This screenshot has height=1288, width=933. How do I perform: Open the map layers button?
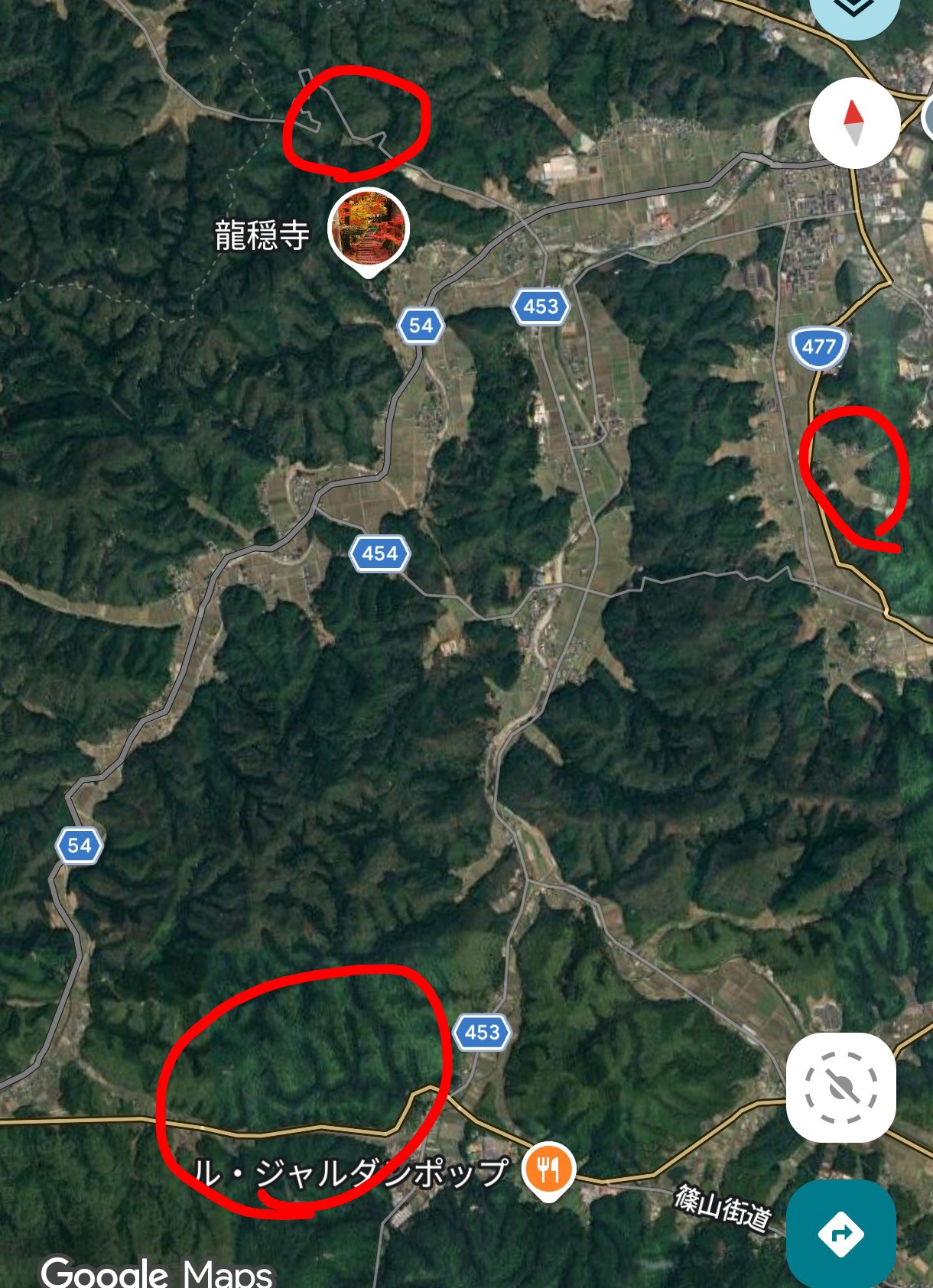(853, 11)
